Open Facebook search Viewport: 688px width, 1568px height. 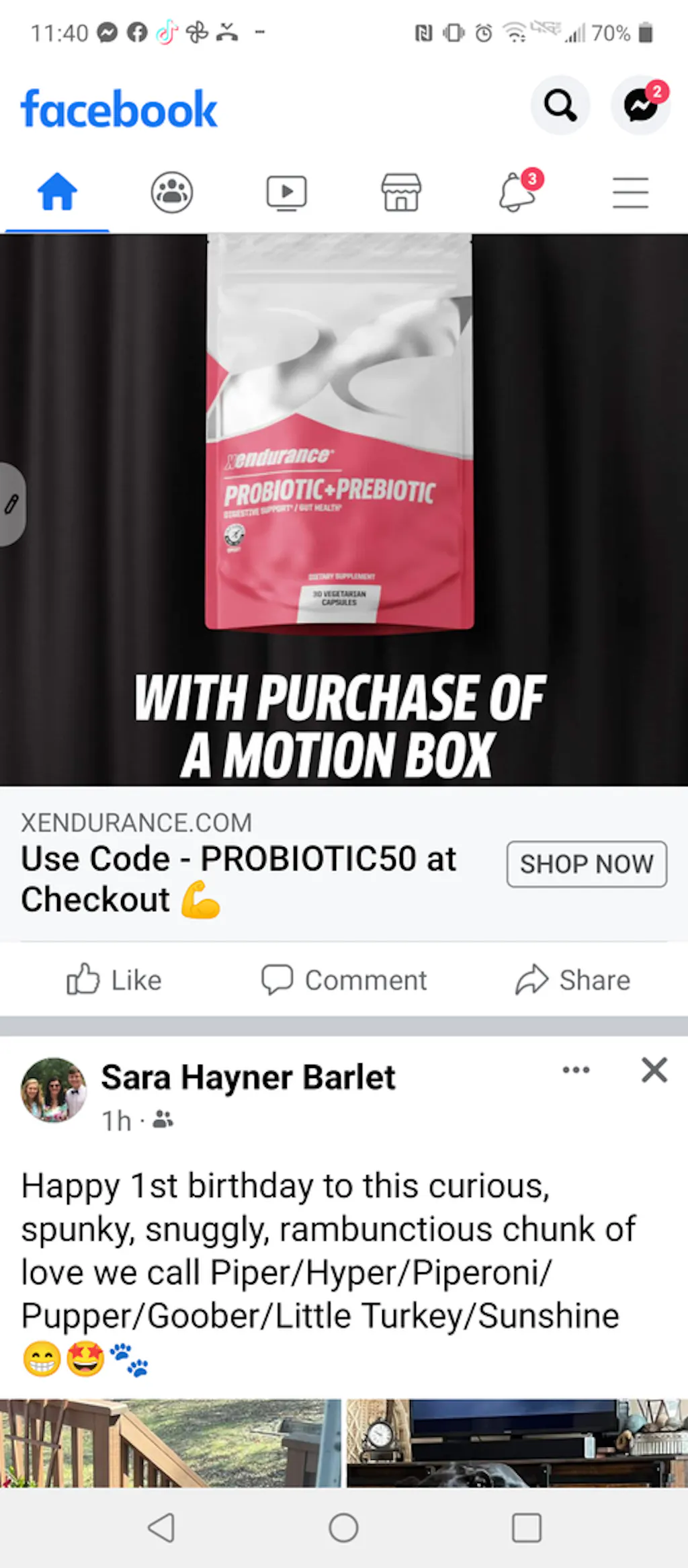point(560,106)
